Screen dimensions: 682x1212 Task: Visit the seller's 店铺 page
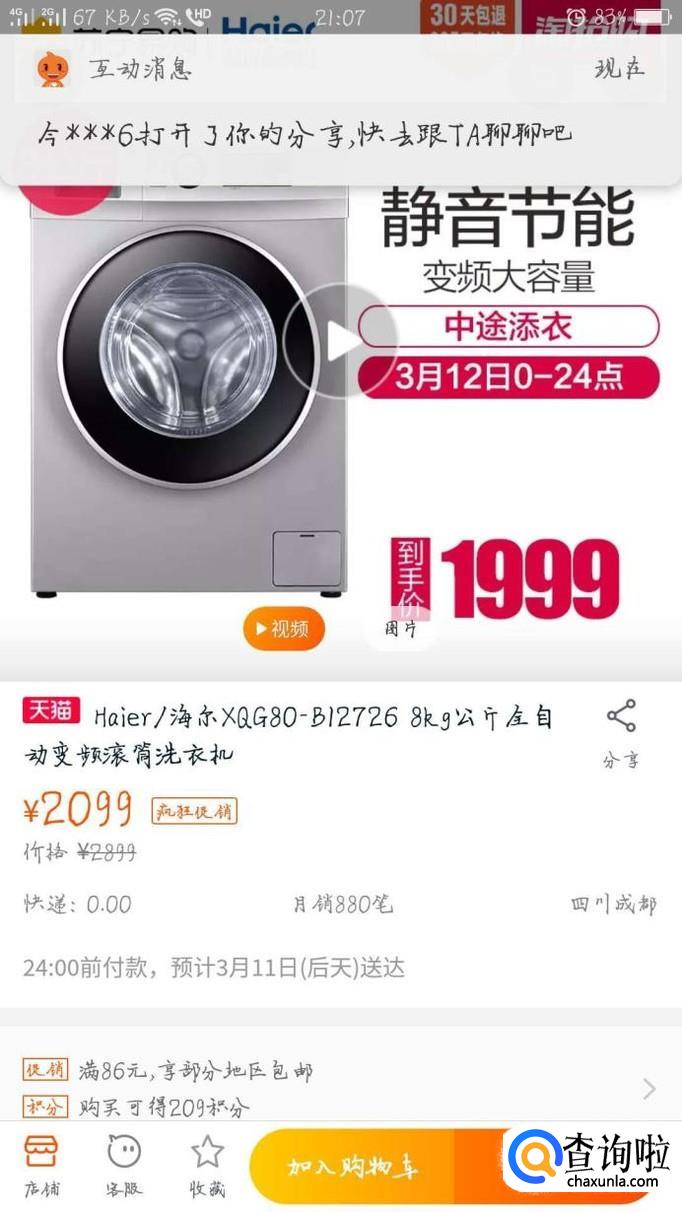(x=41, y=1165)
